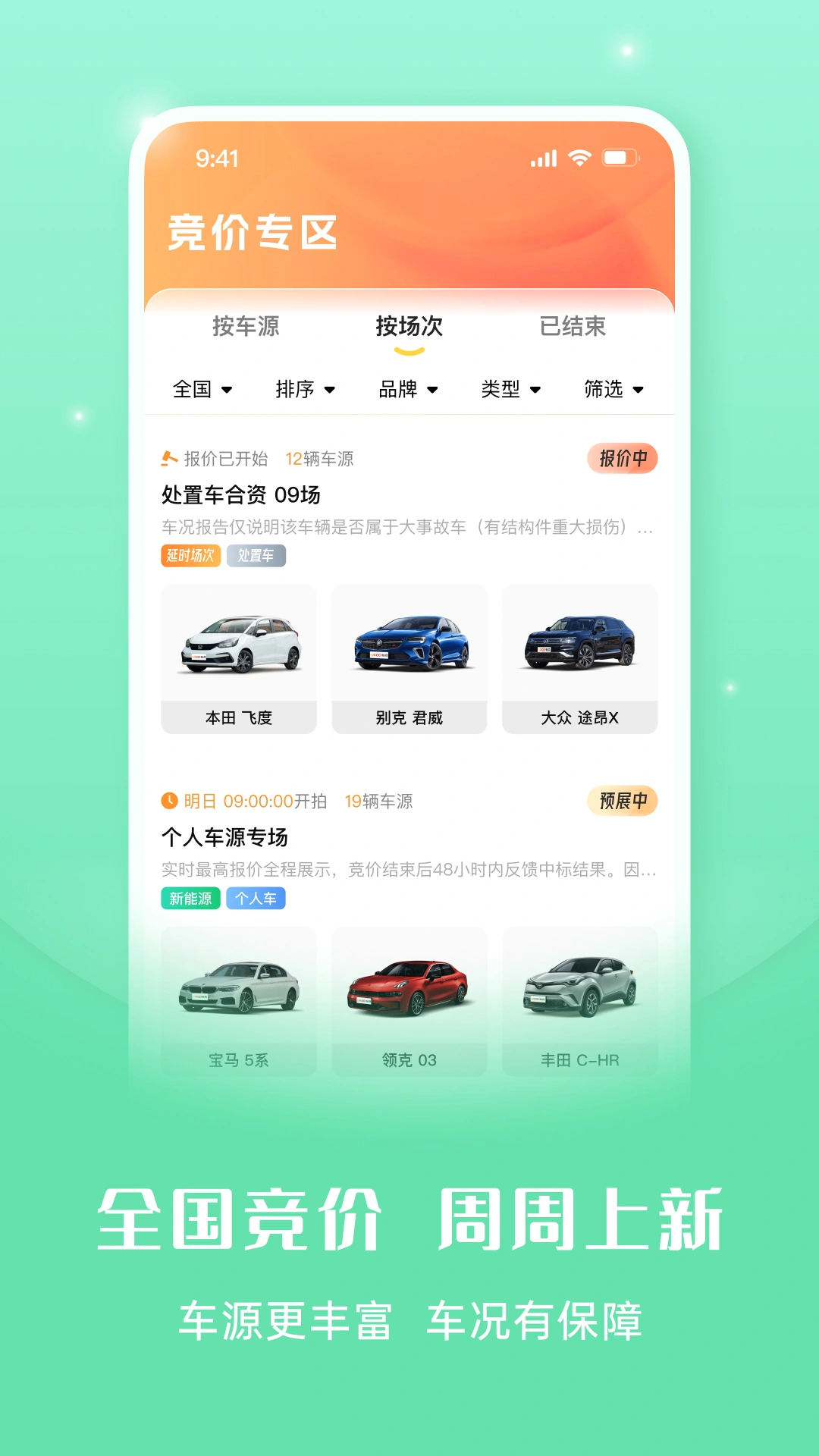Image resolution: width=819 pixels, height=1456 pixels.
Task: Tap the green 新能源 tag
Action: click(189, 898)
